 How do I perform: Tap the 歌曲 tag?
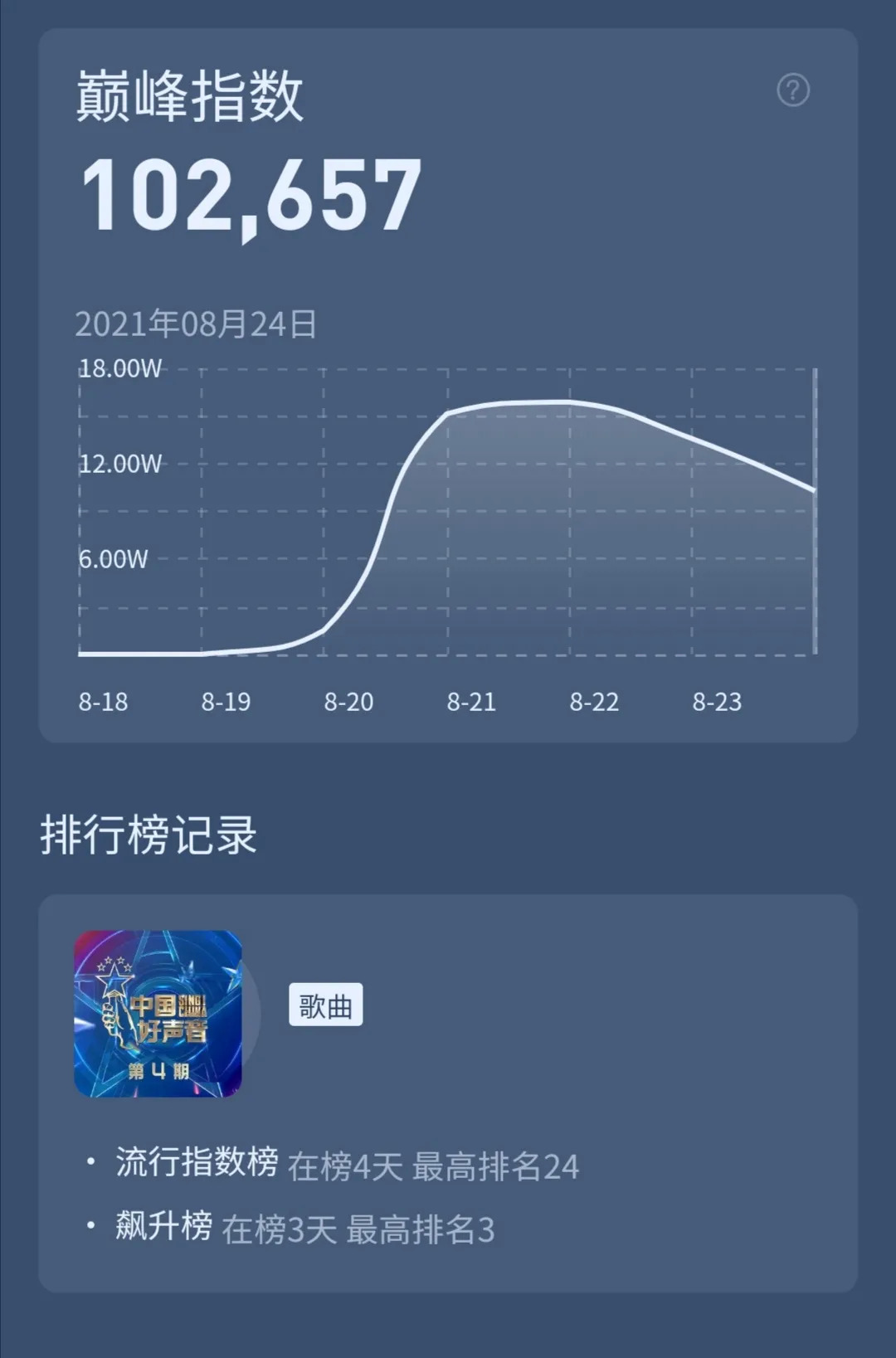click(325, 1005)
